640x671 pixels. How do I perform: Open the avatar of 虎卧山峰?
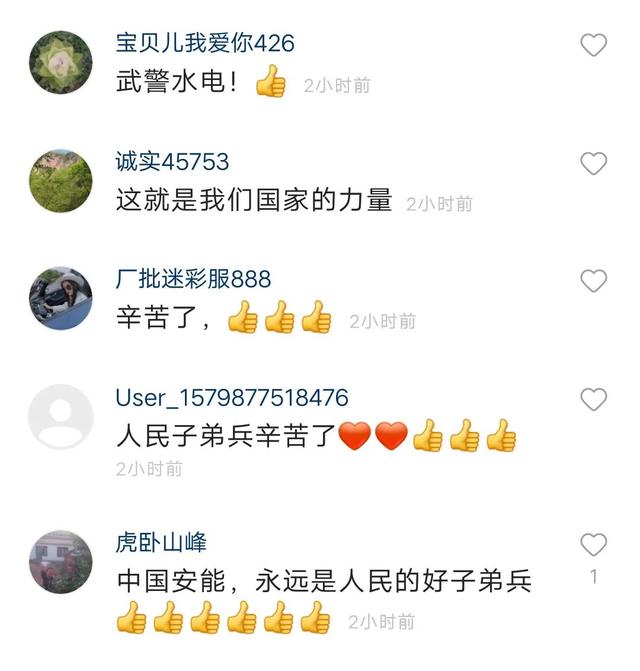tap(60, 562)
